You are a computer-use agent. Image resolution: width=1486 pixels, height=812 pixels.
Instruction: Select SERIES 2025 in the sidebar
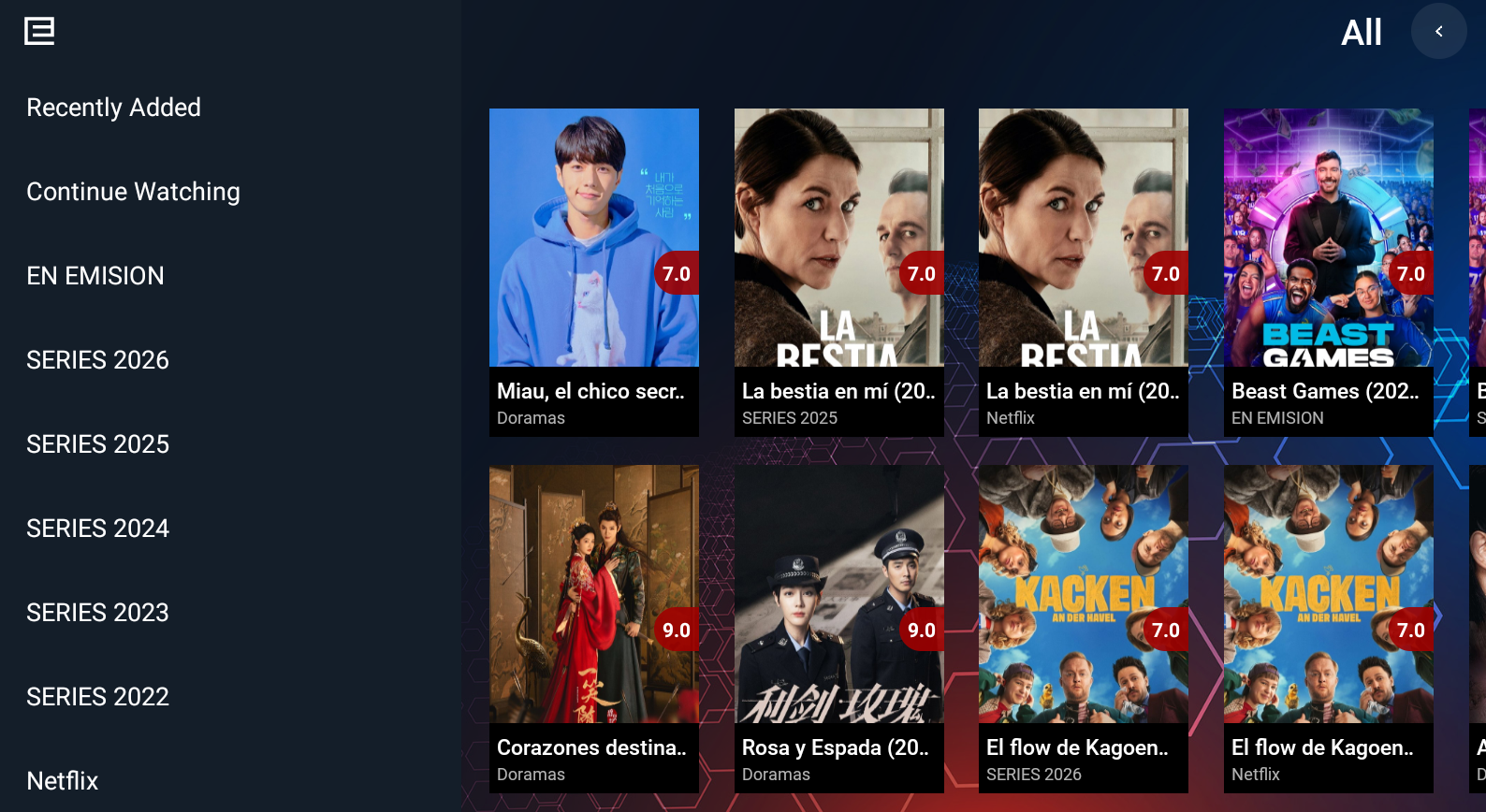click(97, 444)
